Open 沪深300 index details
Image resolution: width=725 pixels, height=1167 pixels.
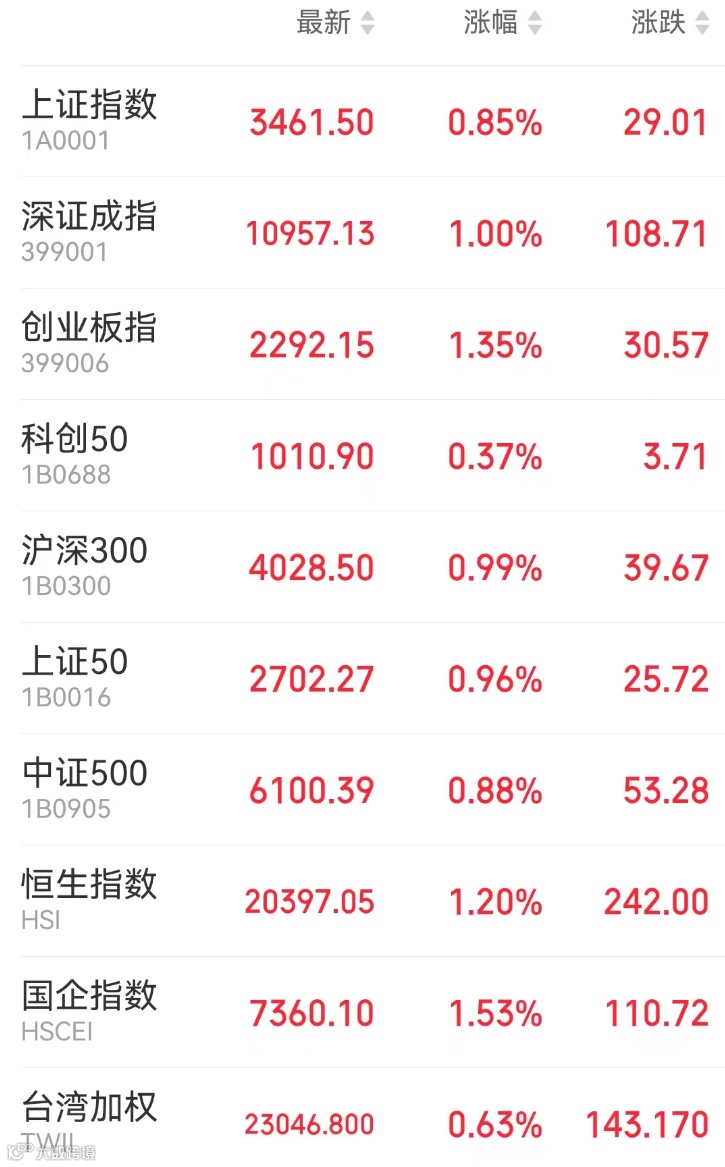372,567
